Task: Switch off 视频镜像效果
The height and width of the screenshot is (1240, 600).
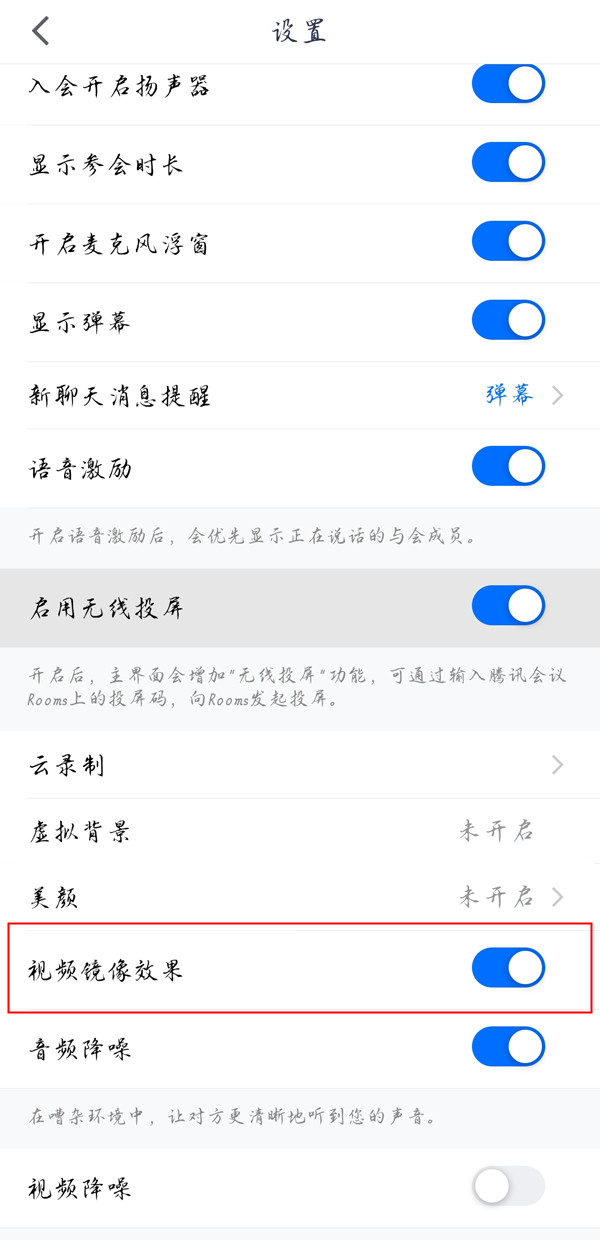Action: pos(508,969)
